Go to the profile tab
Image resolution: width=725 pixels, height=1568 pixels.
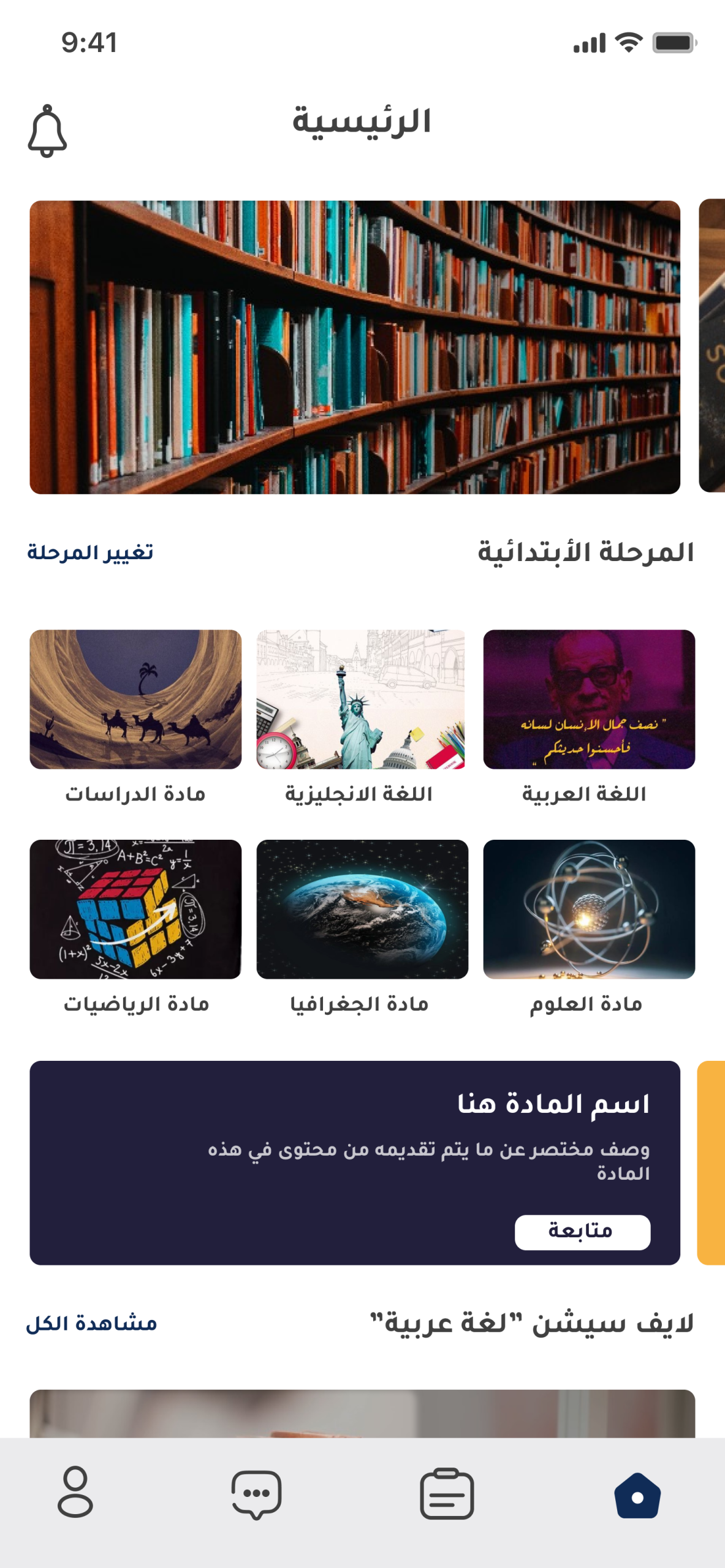(x=75, y=1491)
